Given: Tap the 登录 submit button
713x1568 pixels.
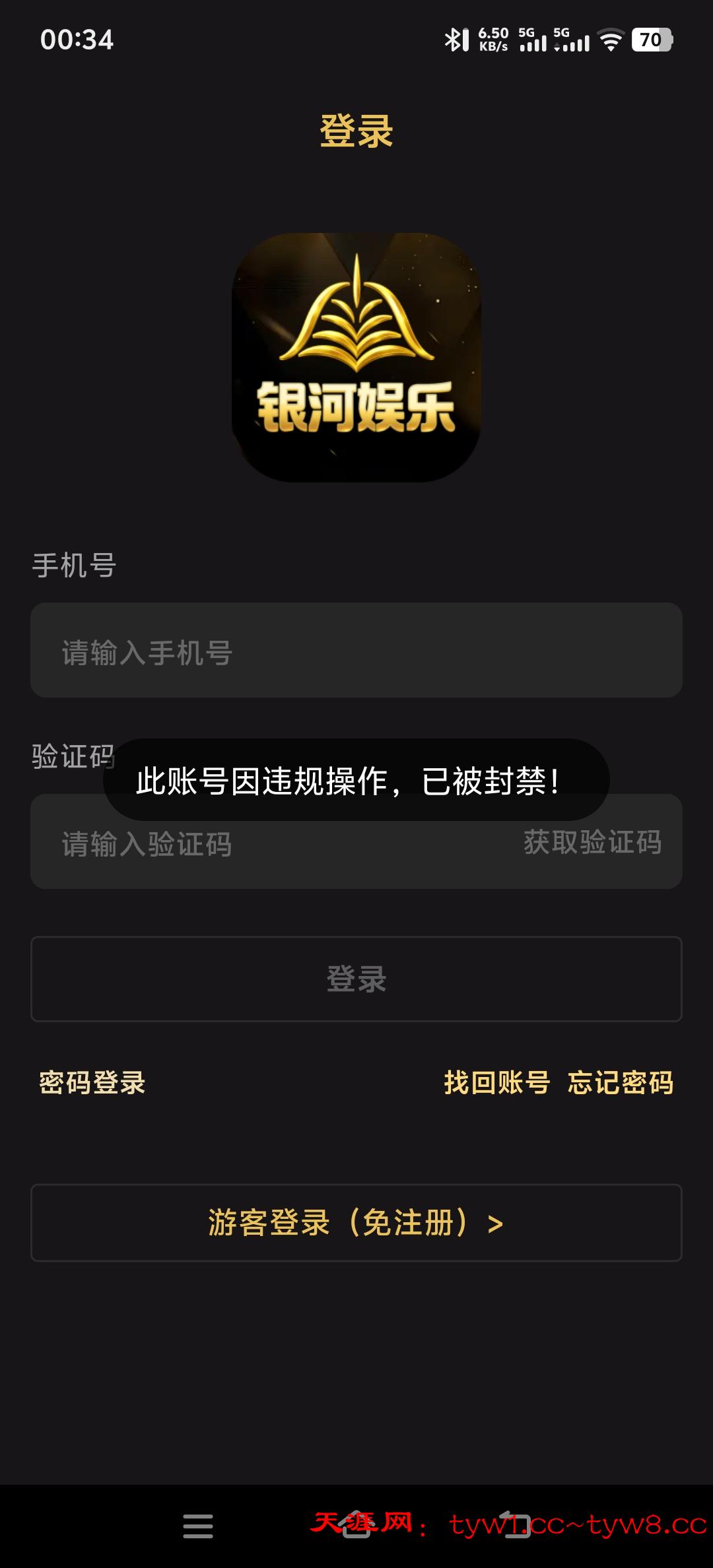Looking at the screenshot, I should pyautogui.click(x=356, y=979).
